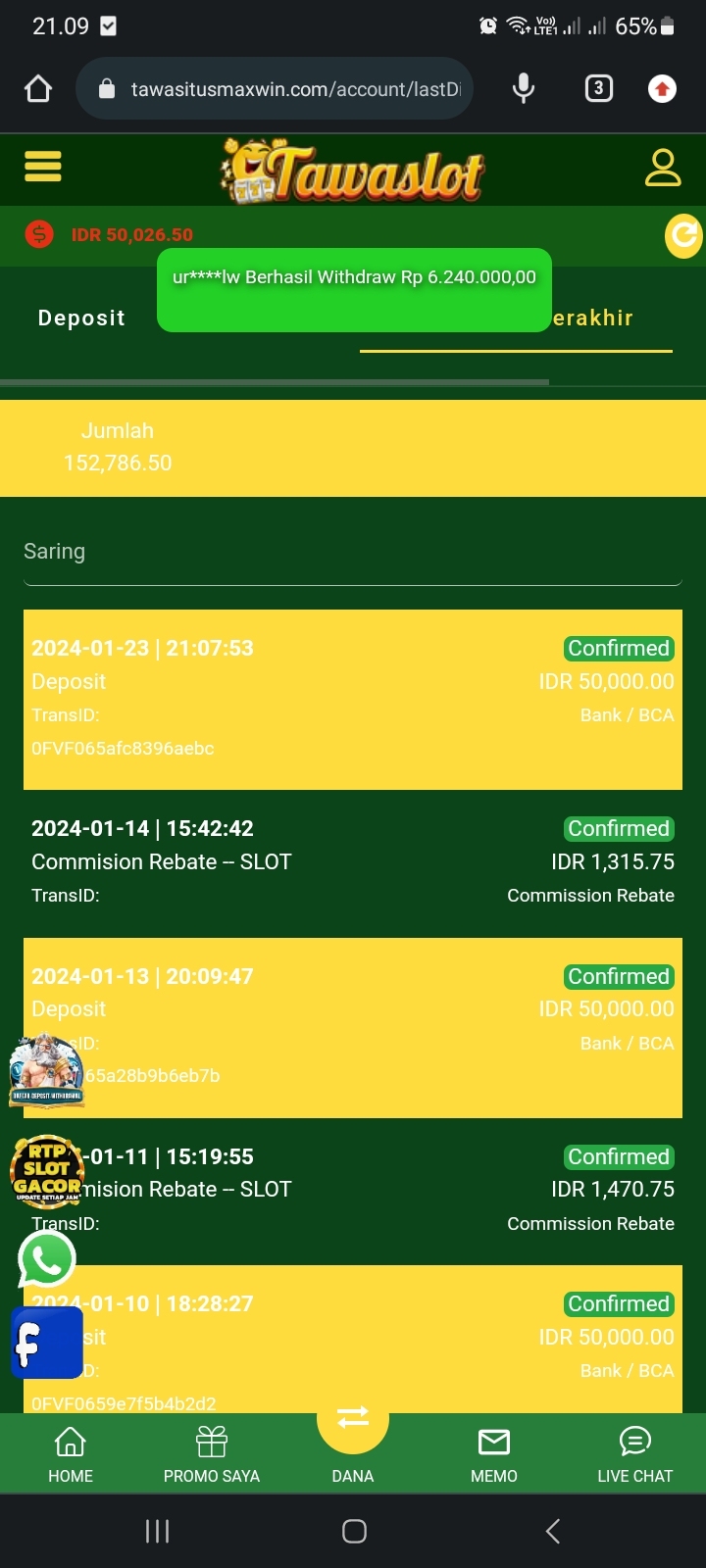Open the WhatsApp contact shortcut
Image resolution: width=706 pixels, height=1568 pixels.
click(46, 1258)
